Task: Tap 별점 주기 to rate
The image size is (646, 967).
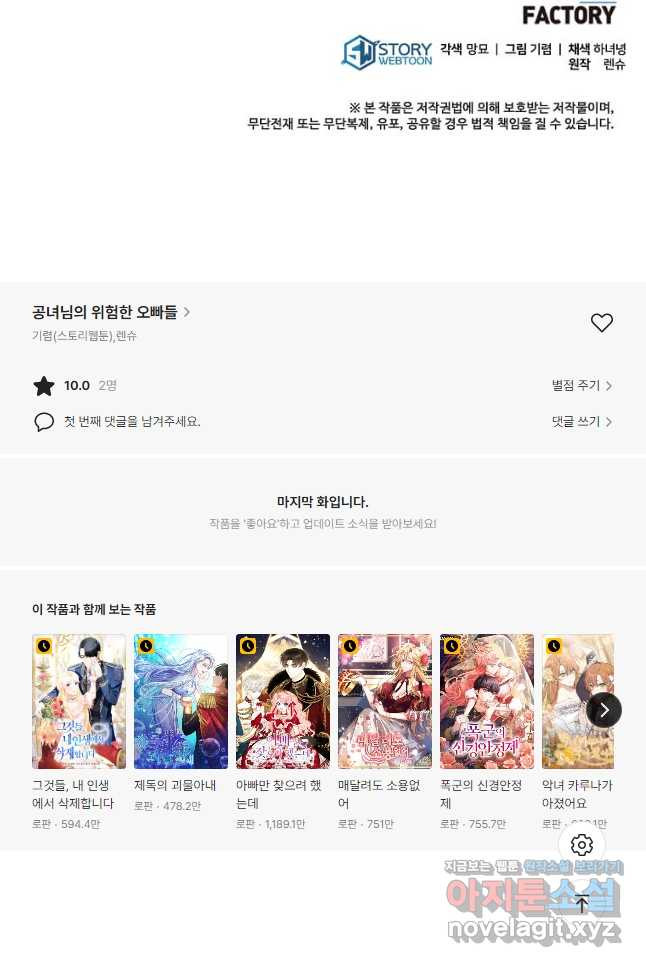Action: click(x=581, y=386)
